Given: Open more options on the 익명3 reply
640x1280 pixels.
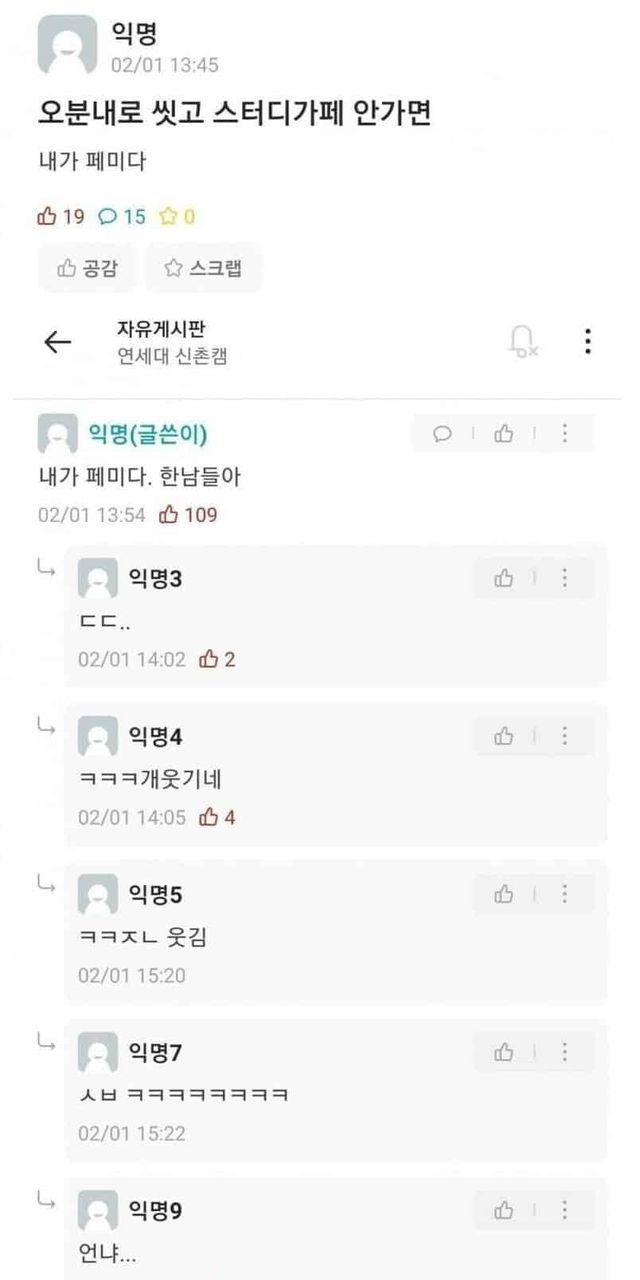Looking at the screenshot, I should 565,578.
